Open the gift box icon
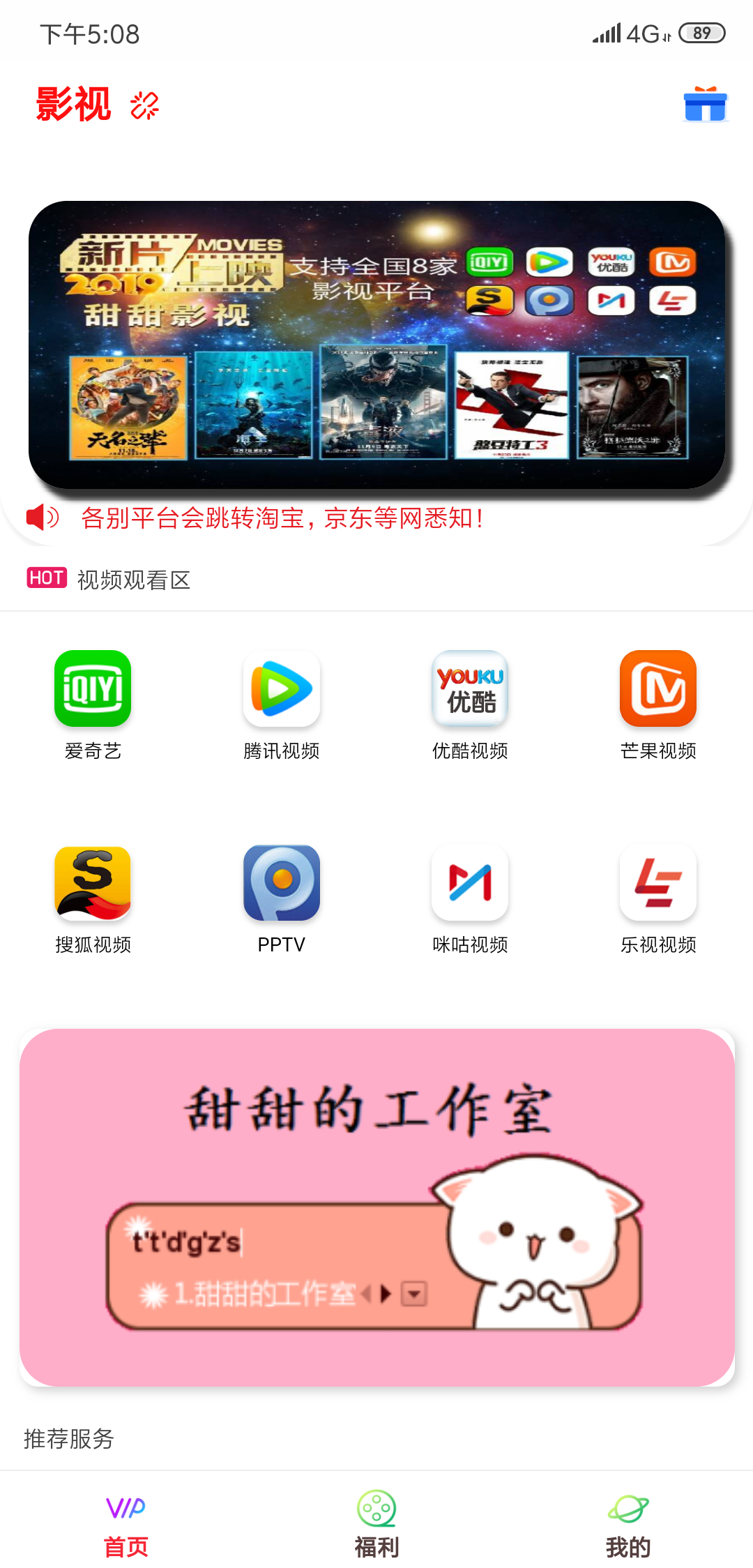The height and width of the screenshot is (1568, 753). 706,105
